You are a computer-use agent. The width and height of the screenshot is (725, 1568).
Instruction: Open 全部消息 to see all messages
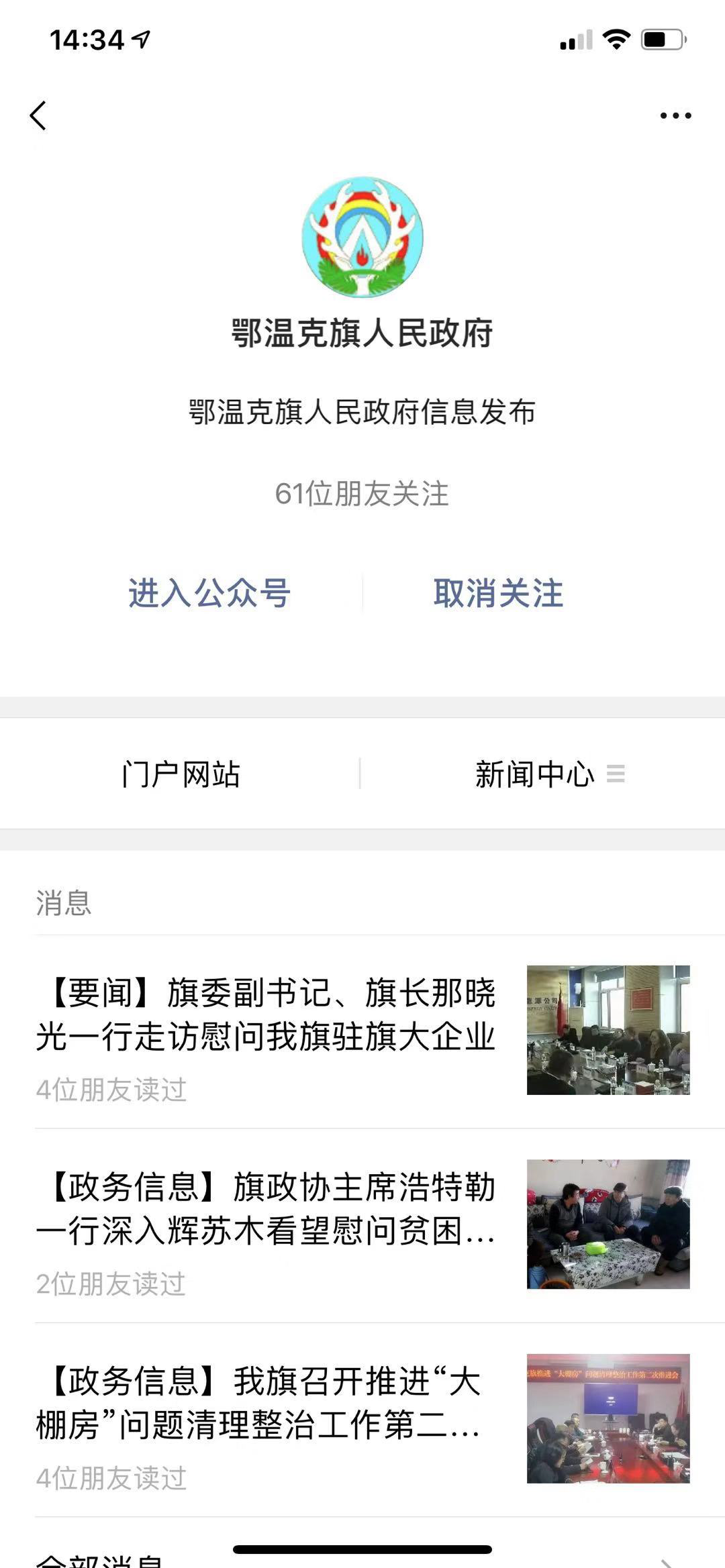[101, 1560]
